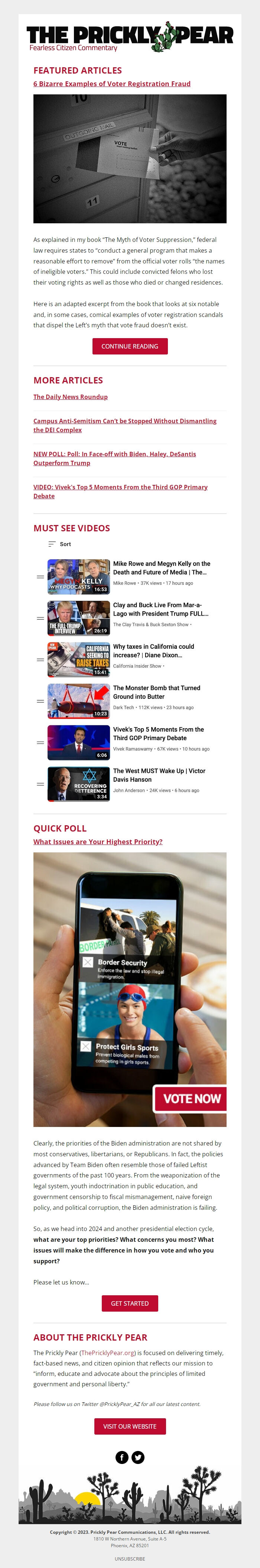
Task: Open the 'What Issues are Your Highest Priority?' link
Action: click(x=98, y=842)
